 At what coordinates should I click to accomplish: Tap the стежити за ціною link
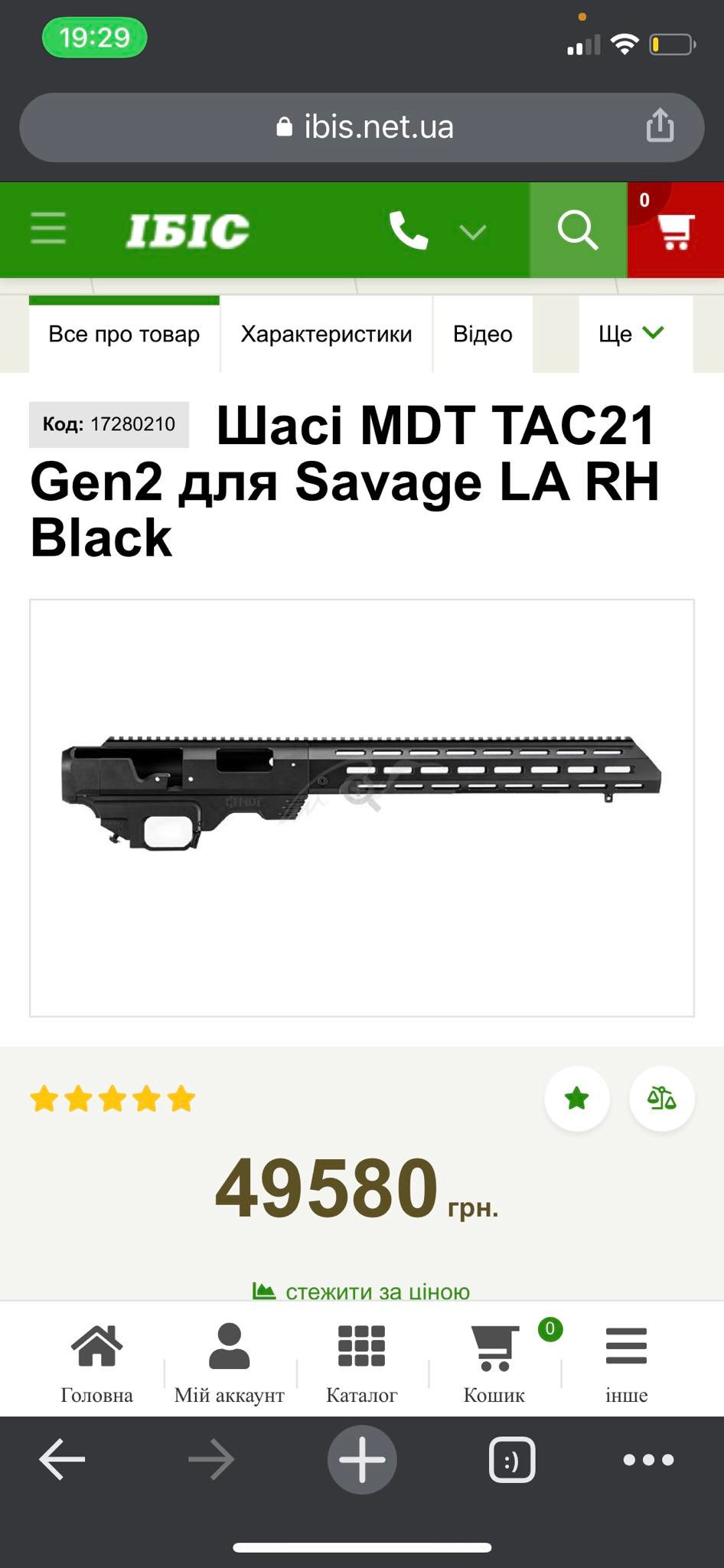pyautogui.click(x=361, y=1292)
